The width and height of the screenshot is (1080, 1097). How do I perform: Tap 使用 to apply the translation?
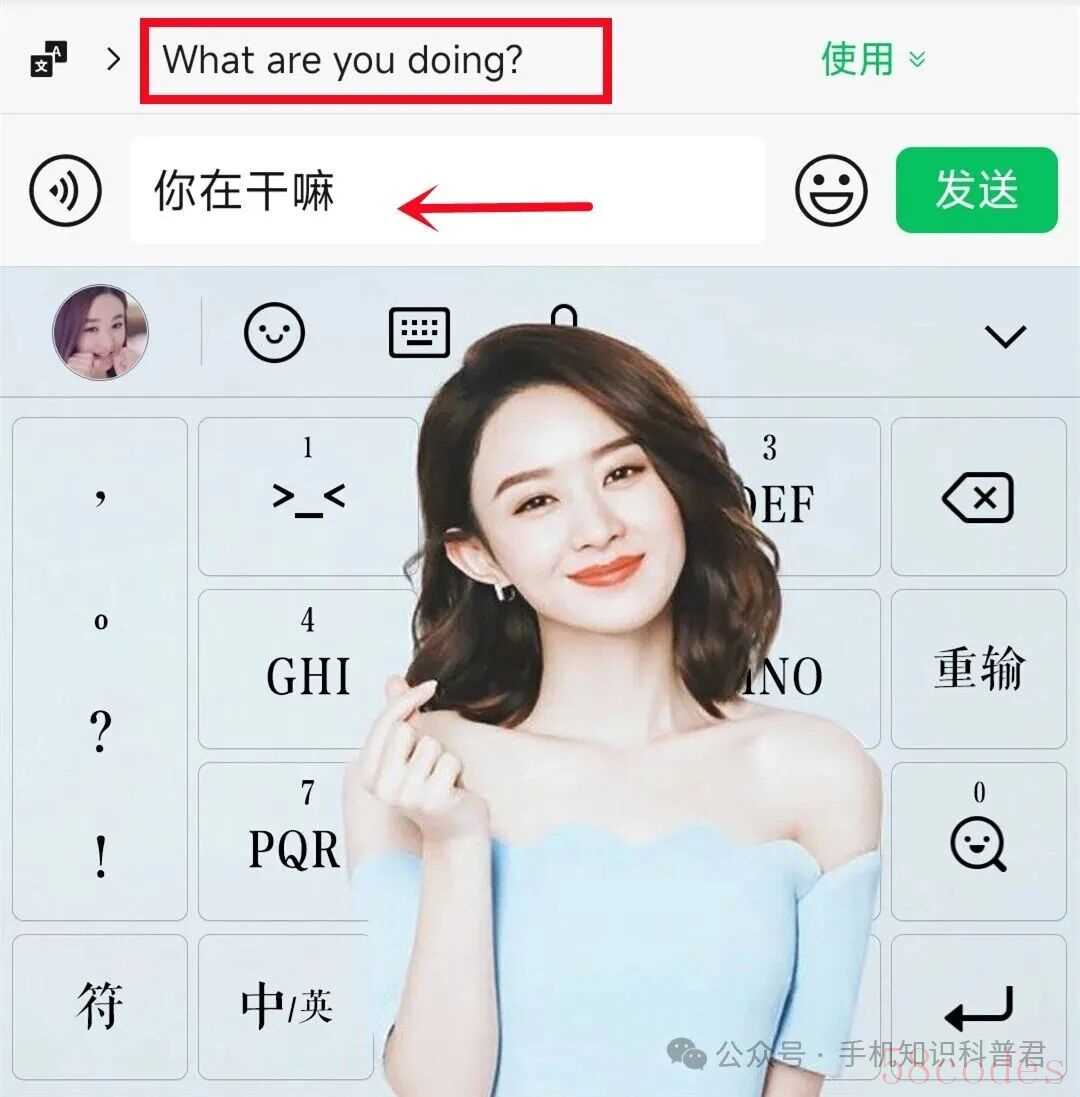coord(872,60)
